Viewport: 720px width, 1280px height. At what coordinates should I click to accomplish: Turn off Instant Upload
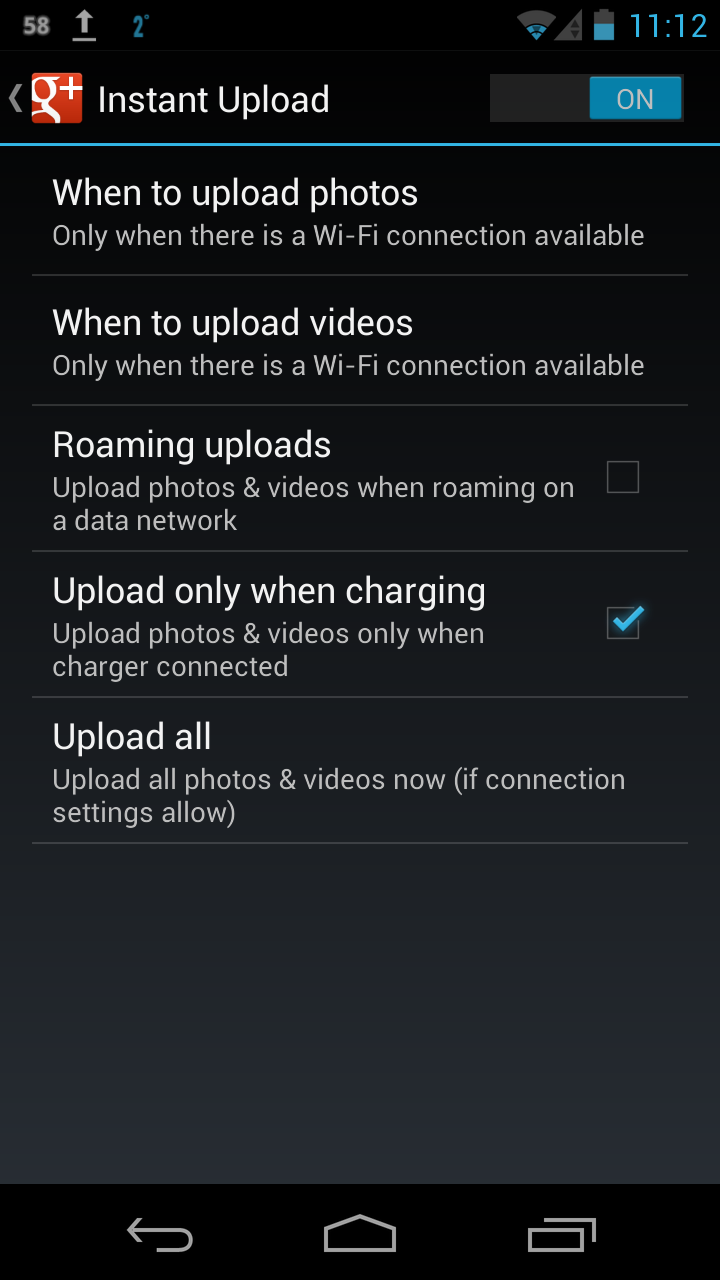[x=586, y=99]
